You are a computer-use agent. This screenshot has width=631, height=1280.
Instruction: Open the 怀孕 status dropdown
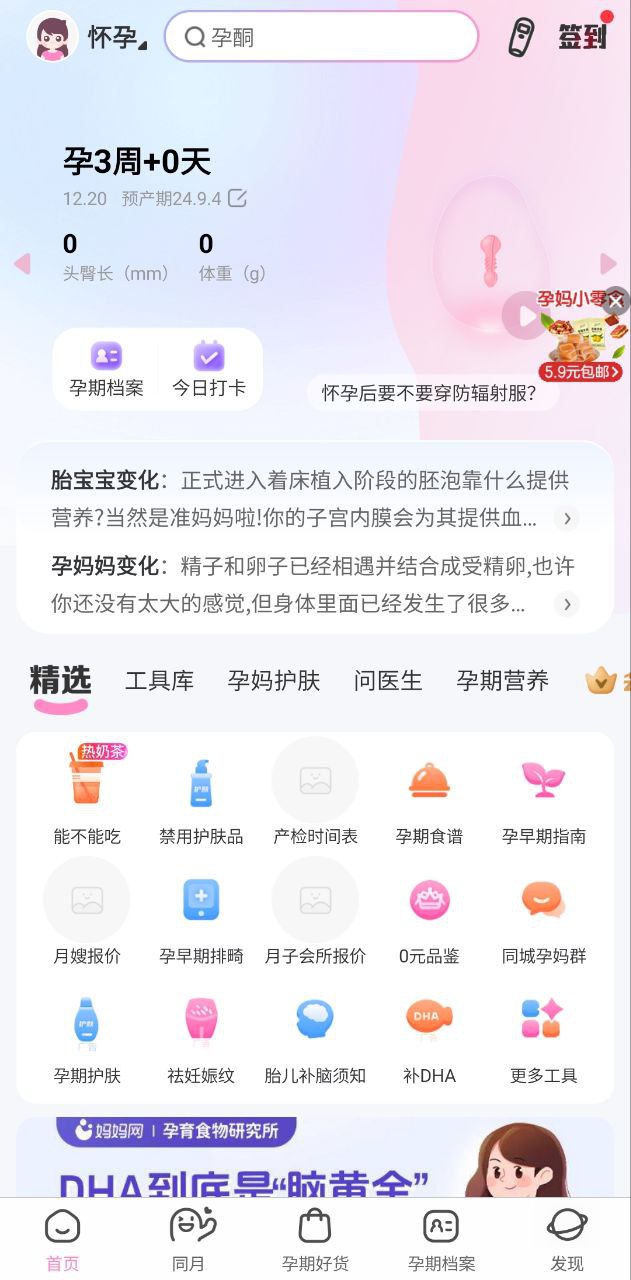coord(115,38)
